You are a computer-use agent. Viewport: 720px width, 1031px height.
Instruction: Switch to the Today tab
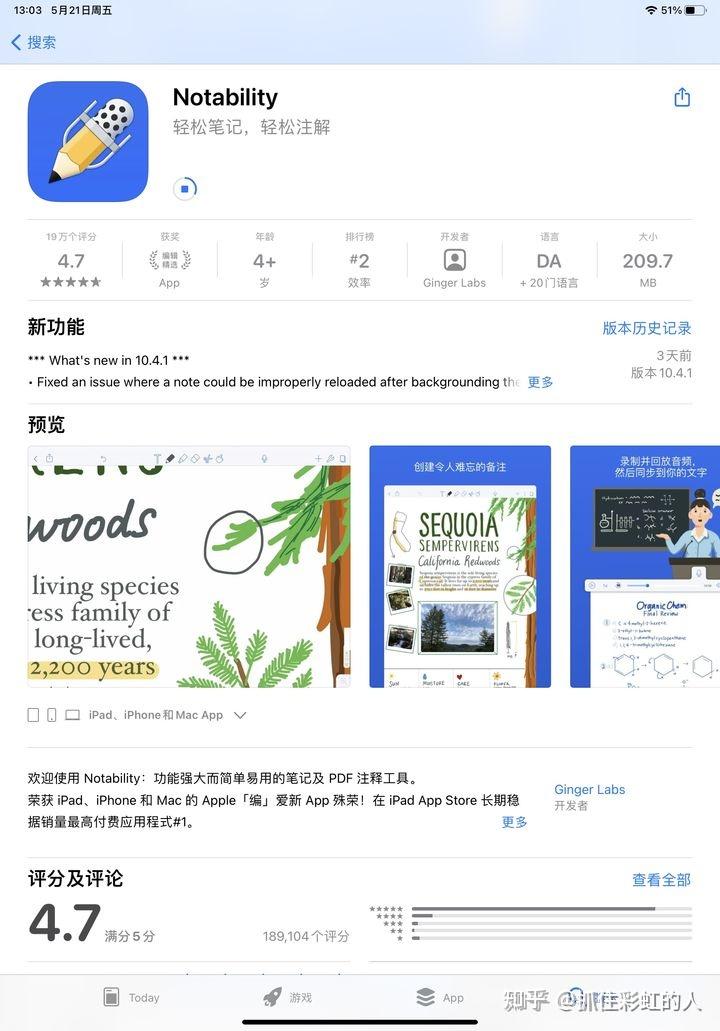(131, 997)
